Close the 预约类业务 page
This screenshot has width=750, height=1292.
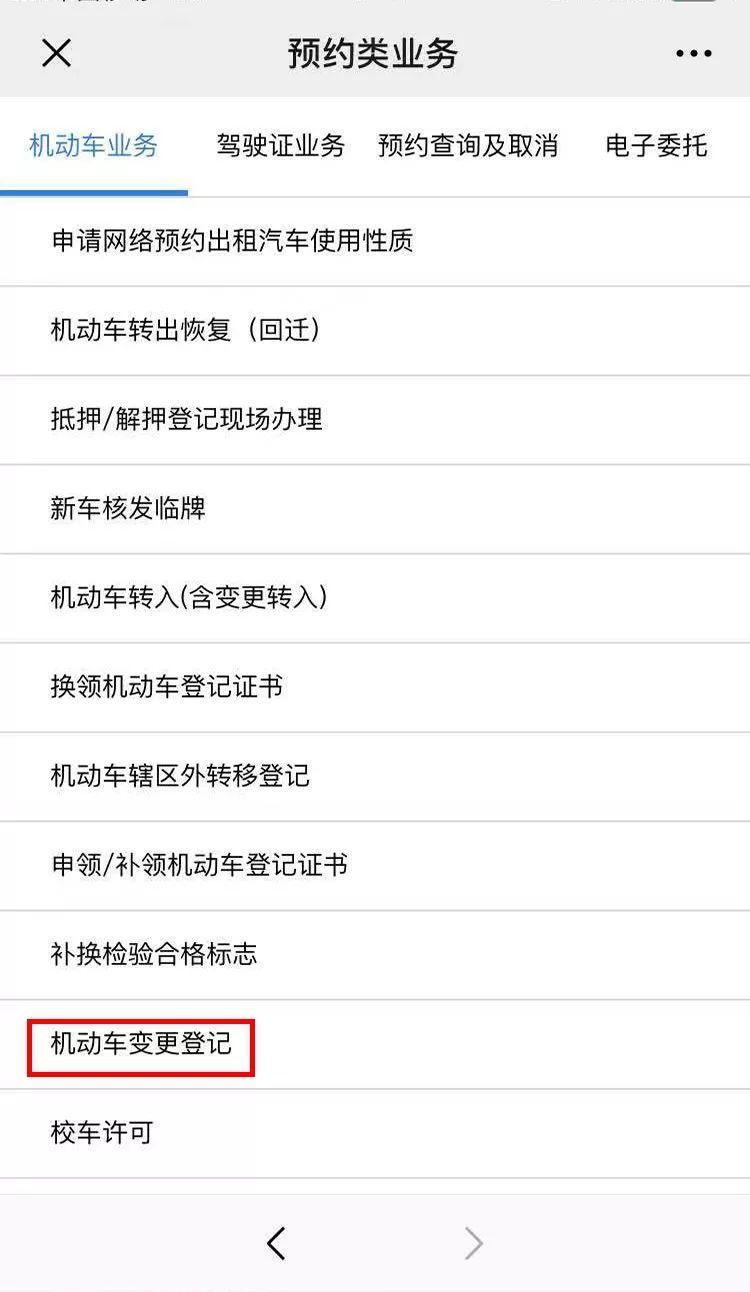click(56, 53)
